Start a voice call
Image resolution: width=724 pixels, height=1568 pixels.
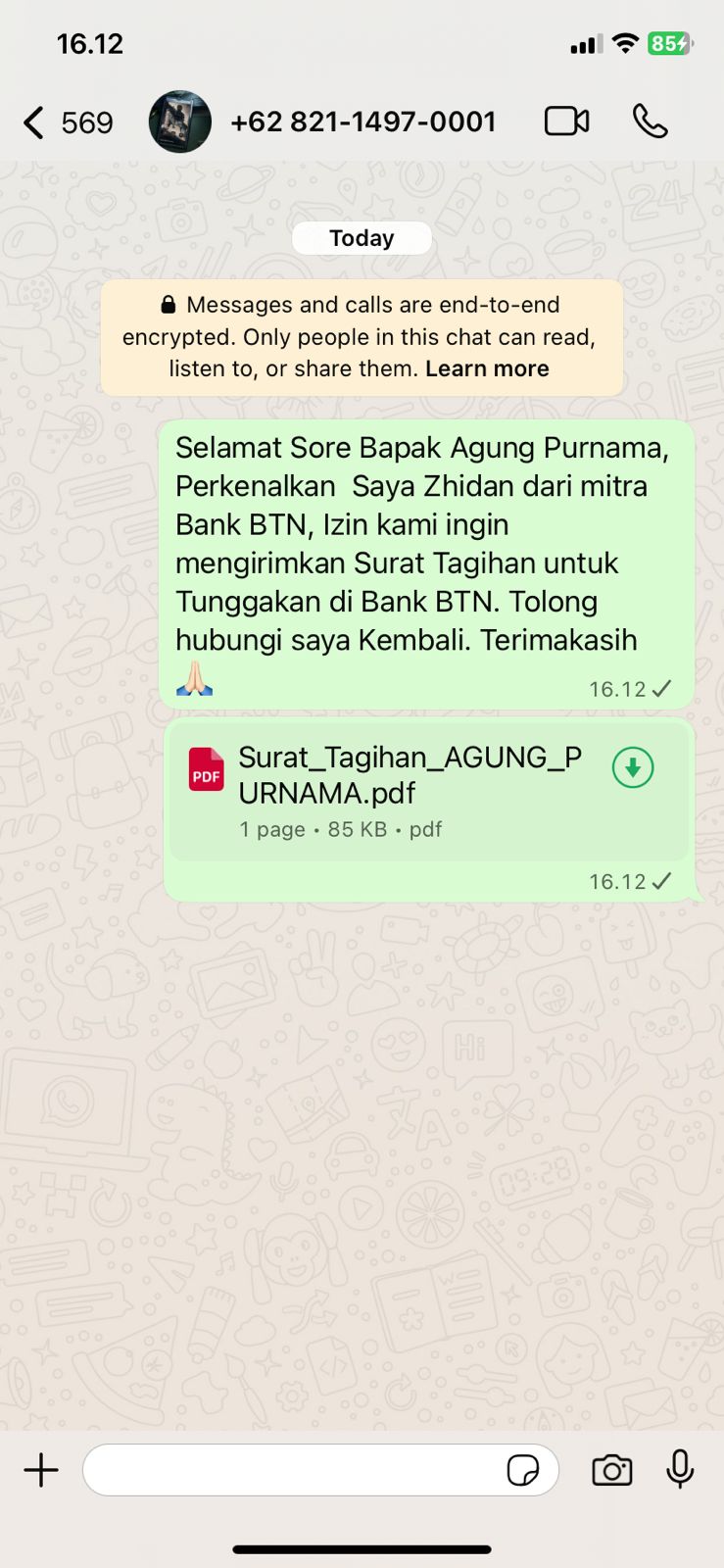click(x=650, y=122)
